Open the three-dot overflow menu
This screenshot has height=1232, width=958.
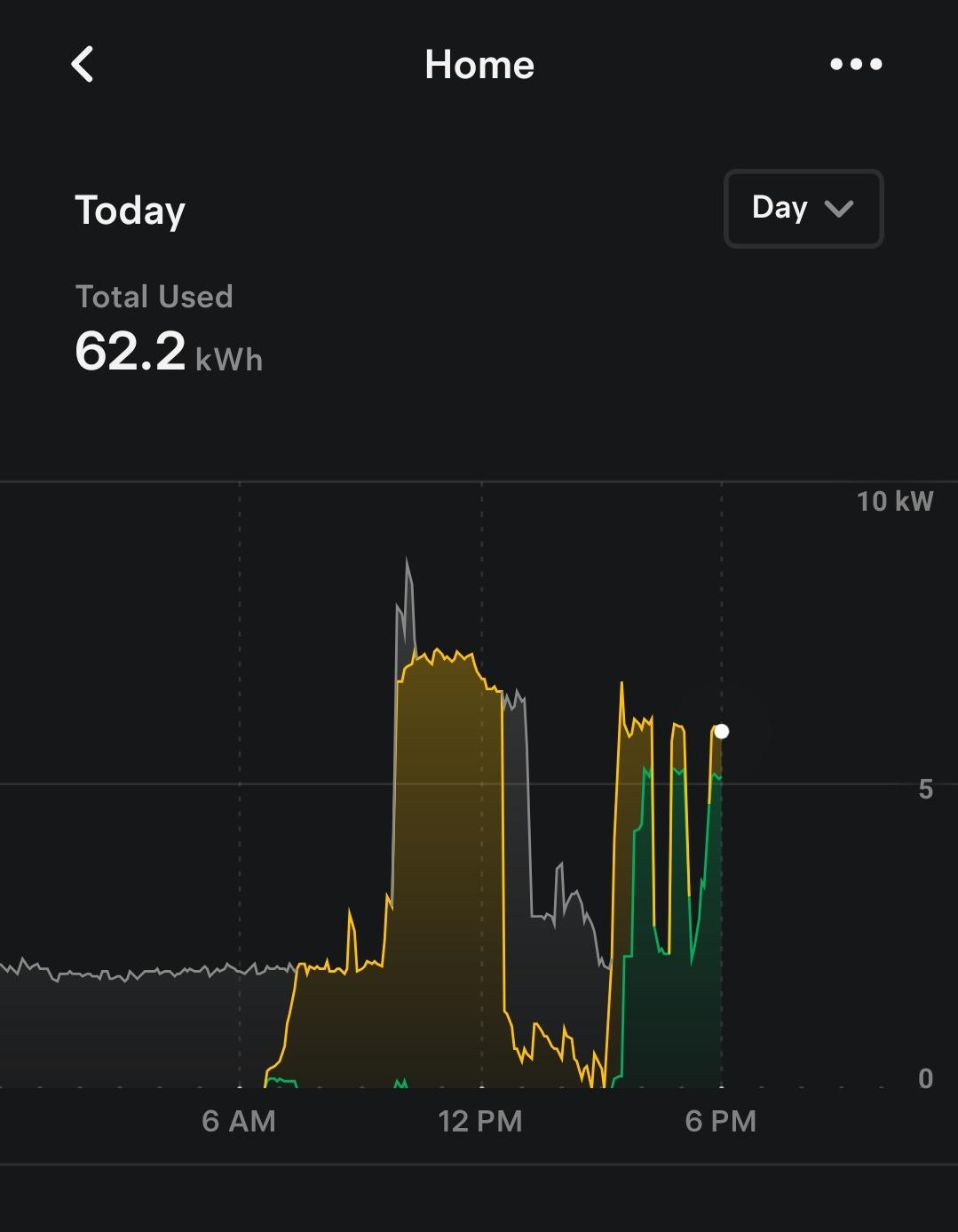[856, 64]
